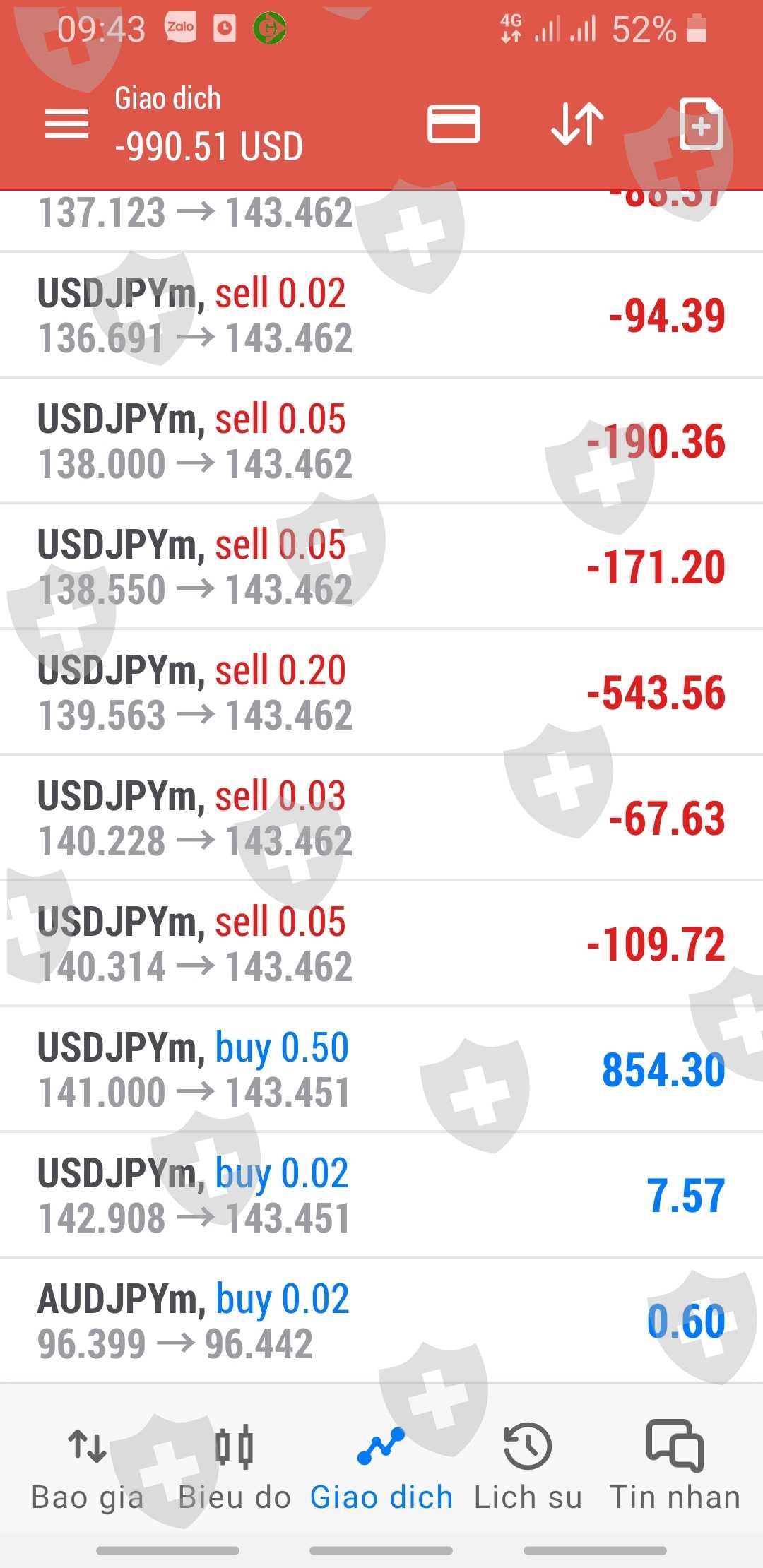Open the USDJPYm sell 0.02 position
Screen dimensions: 763x1568
(x=381, y=315)
